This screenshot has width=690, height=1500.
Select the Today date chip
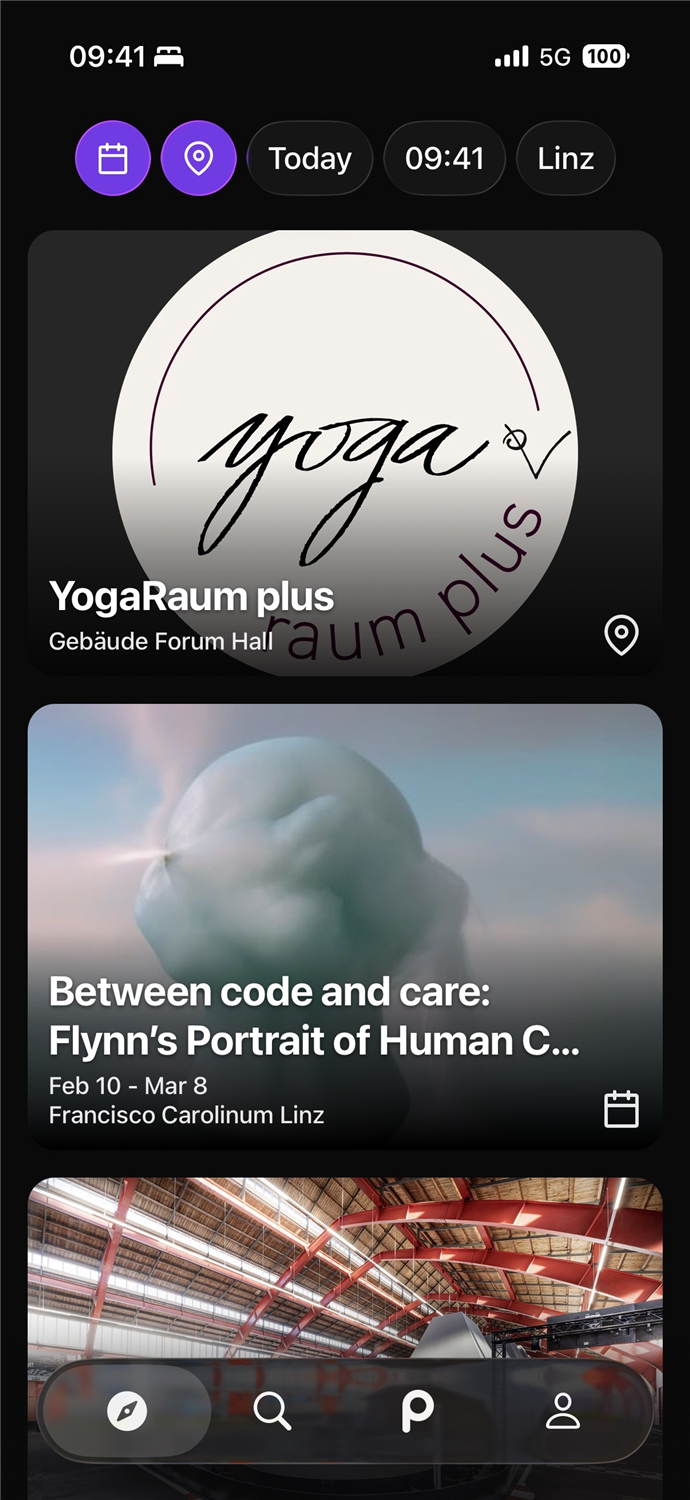point(310,159)
